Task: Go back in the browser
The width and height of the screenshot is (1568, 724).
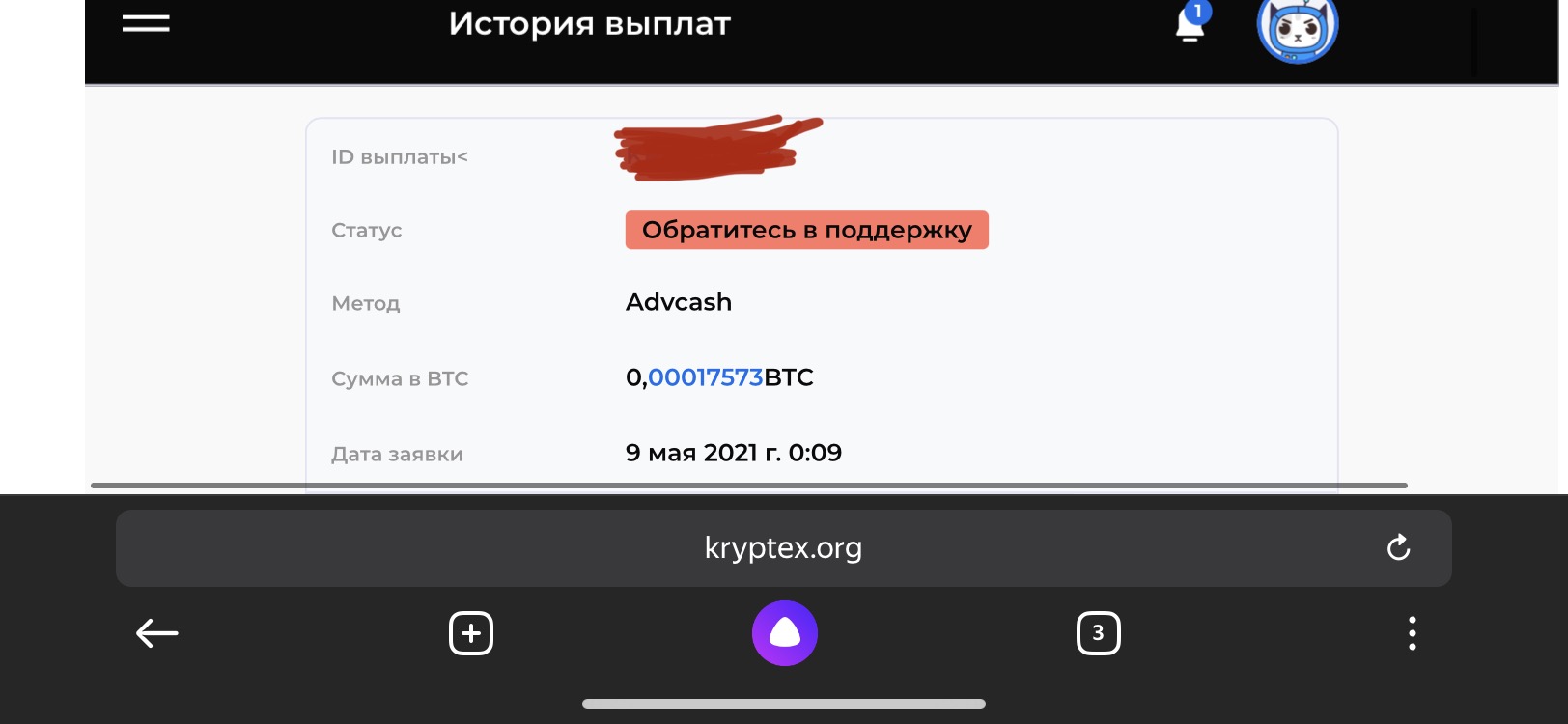Action: [x=157, y=633]
